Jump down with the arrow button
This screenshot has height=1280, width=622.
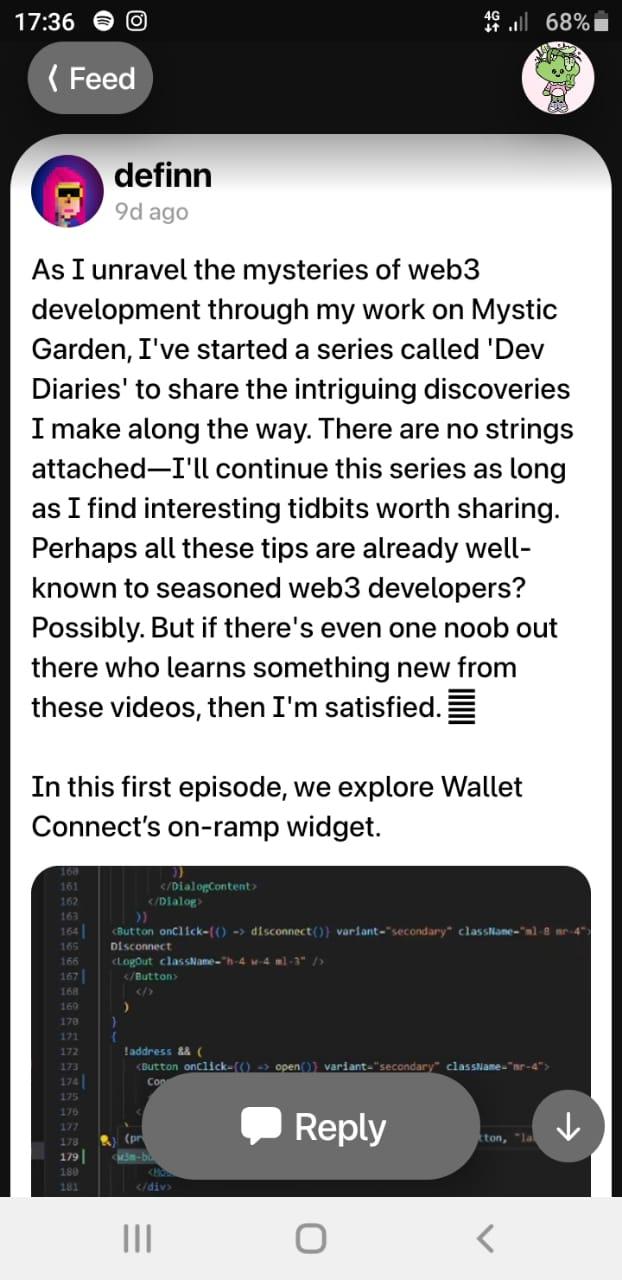tap(568, 1127)
